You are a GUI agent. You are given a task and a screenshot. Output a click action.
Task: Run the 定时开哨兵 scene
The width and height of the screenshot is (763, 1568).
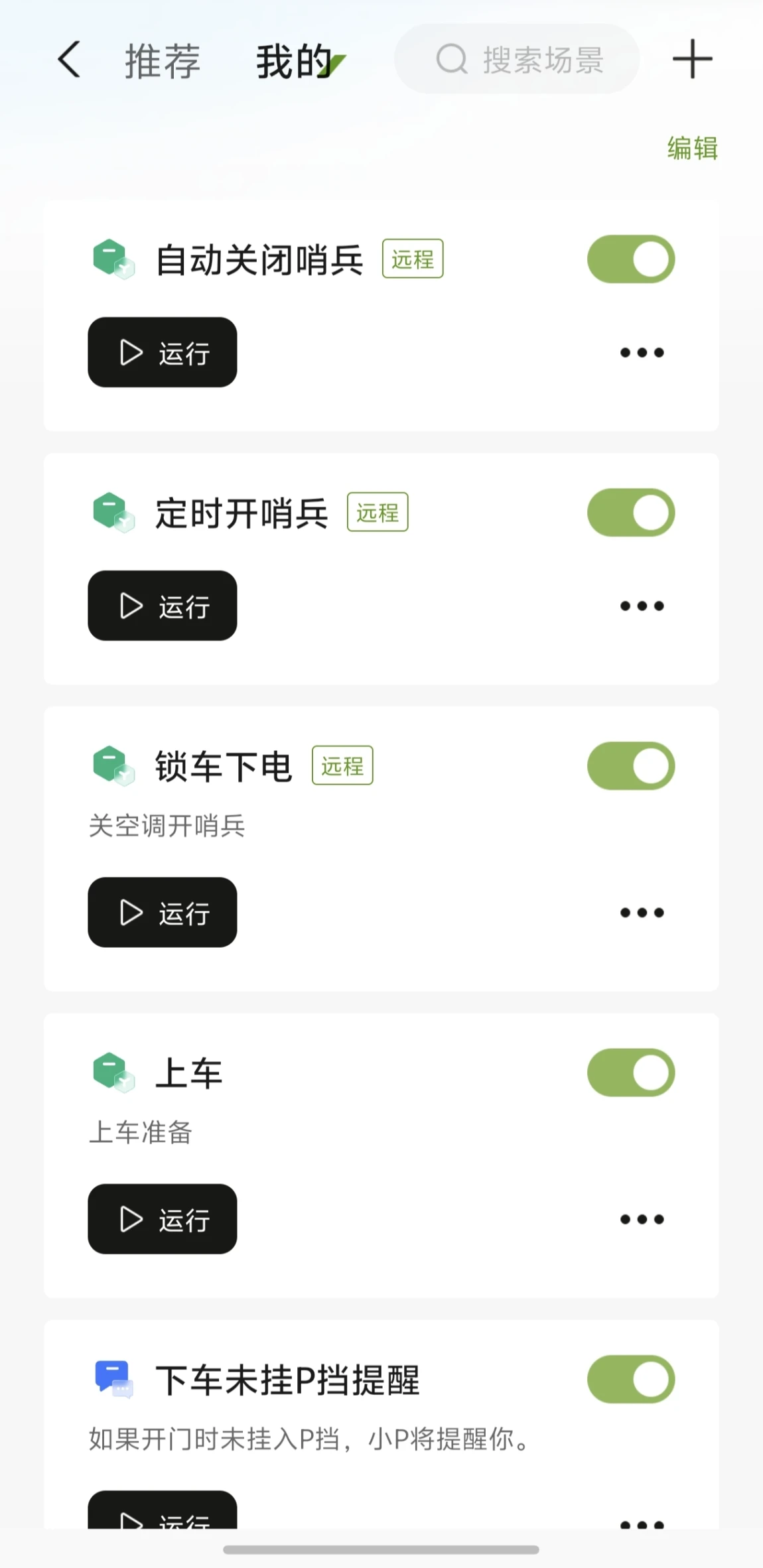(x=163, y=606)
